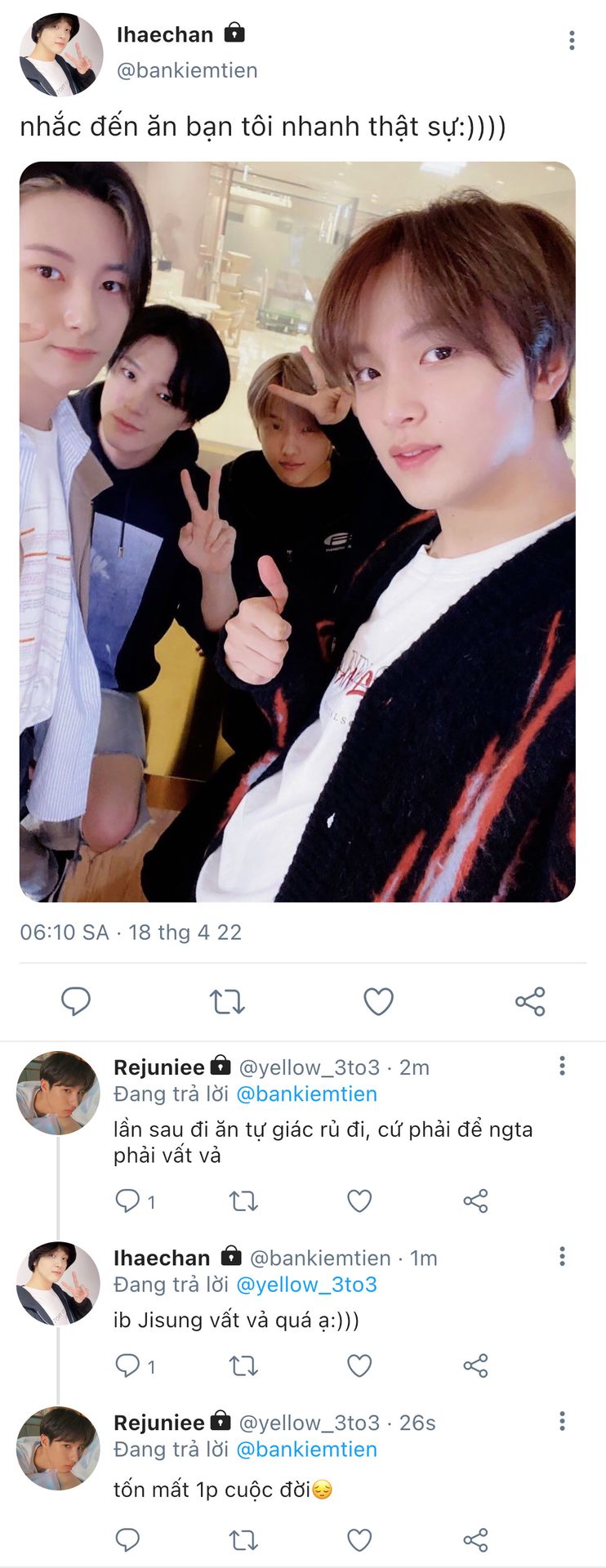The image size is (606, 1568).
Task: Like Rejuniee's reply "lần sau đi ăn"
Action: click(359, 1200)
